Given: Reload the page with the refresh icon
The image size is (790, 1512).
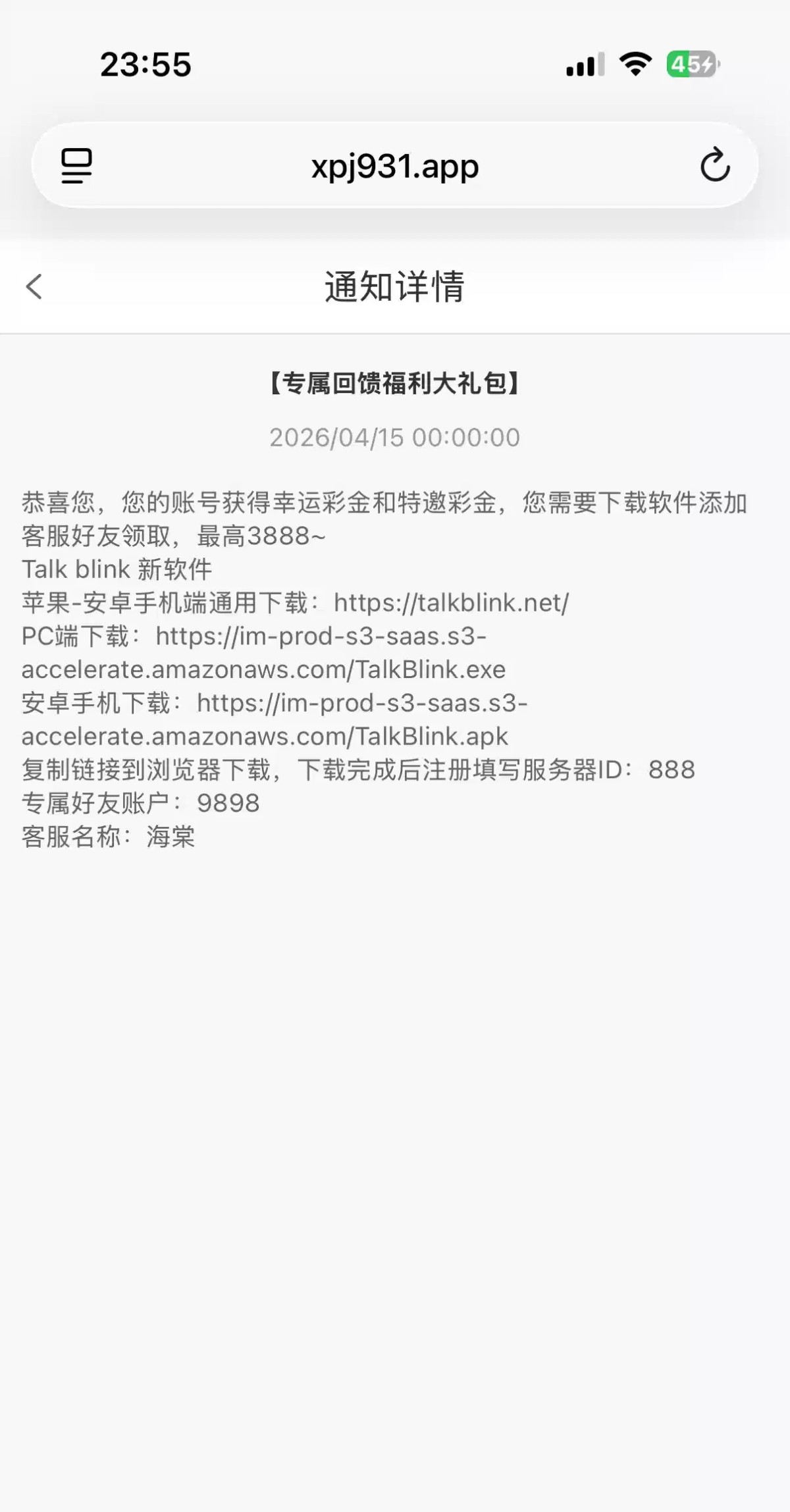Looking at the screenshot, I should click(x=714, y=165).
